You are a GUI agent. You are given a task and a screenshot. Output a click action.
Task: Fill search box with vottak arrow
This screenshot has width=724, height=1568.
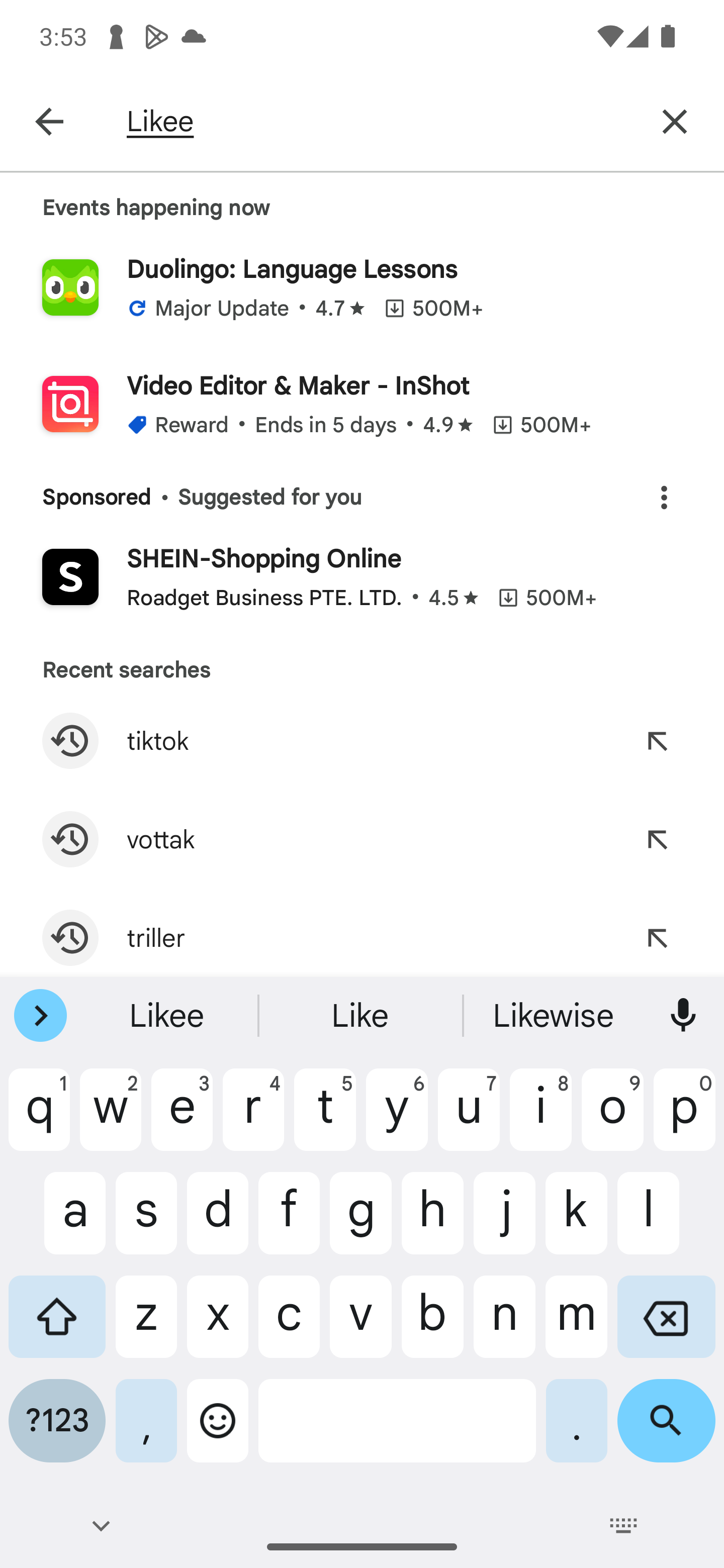tap(657, 839)
